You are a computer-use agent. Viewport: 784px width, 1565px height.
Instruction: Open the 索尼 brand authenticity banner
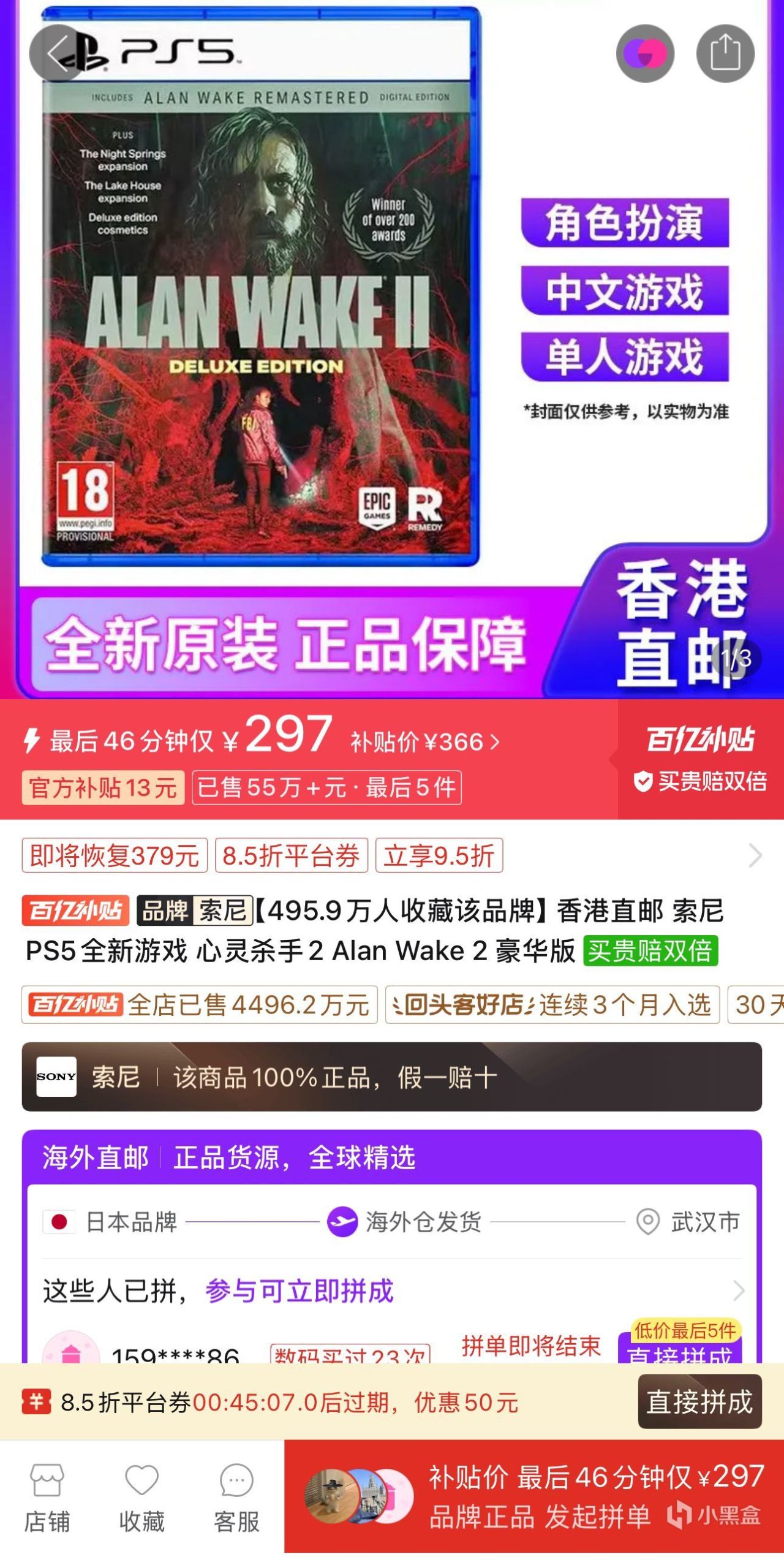(392, 1077)
